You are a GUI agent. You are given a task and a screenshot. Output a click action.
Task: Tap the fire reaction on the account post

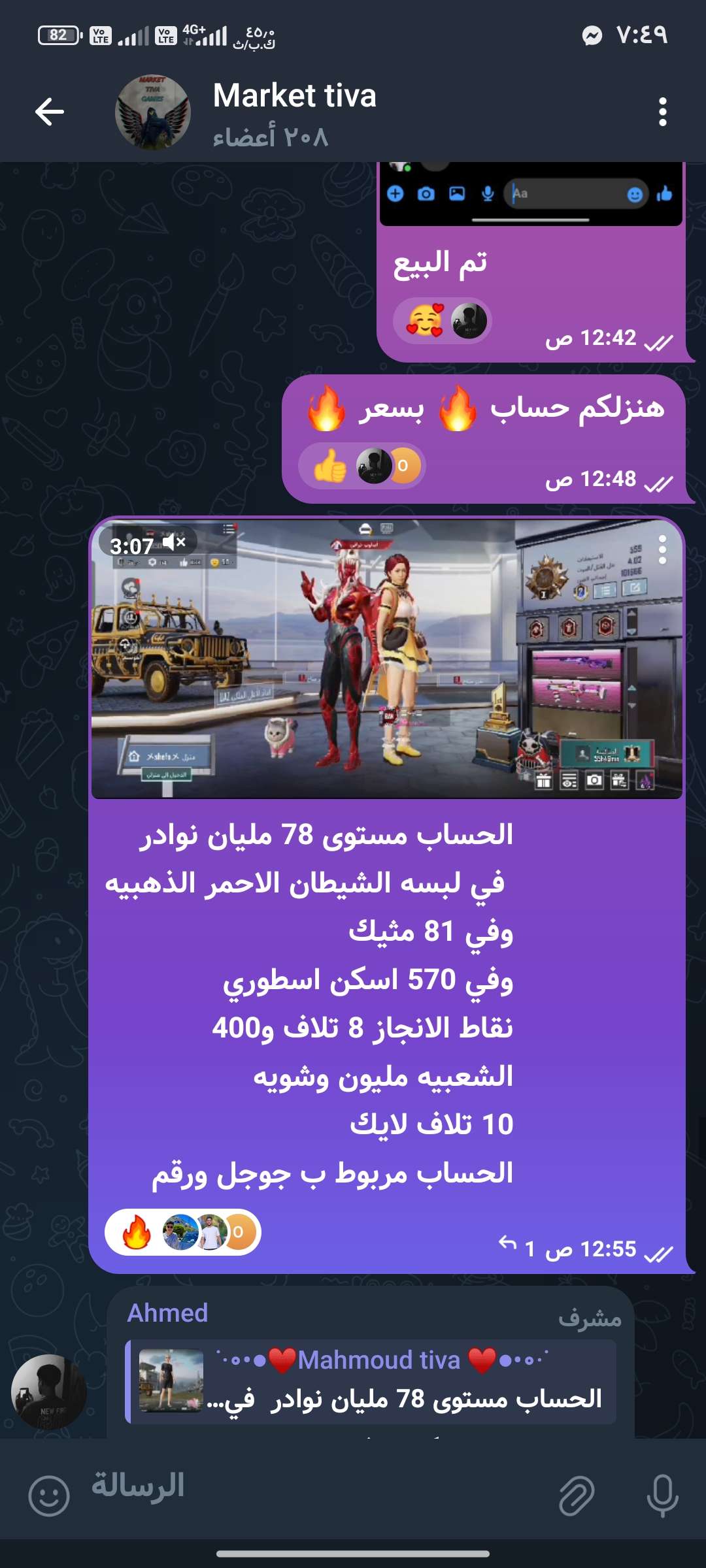pos(137,1232)
